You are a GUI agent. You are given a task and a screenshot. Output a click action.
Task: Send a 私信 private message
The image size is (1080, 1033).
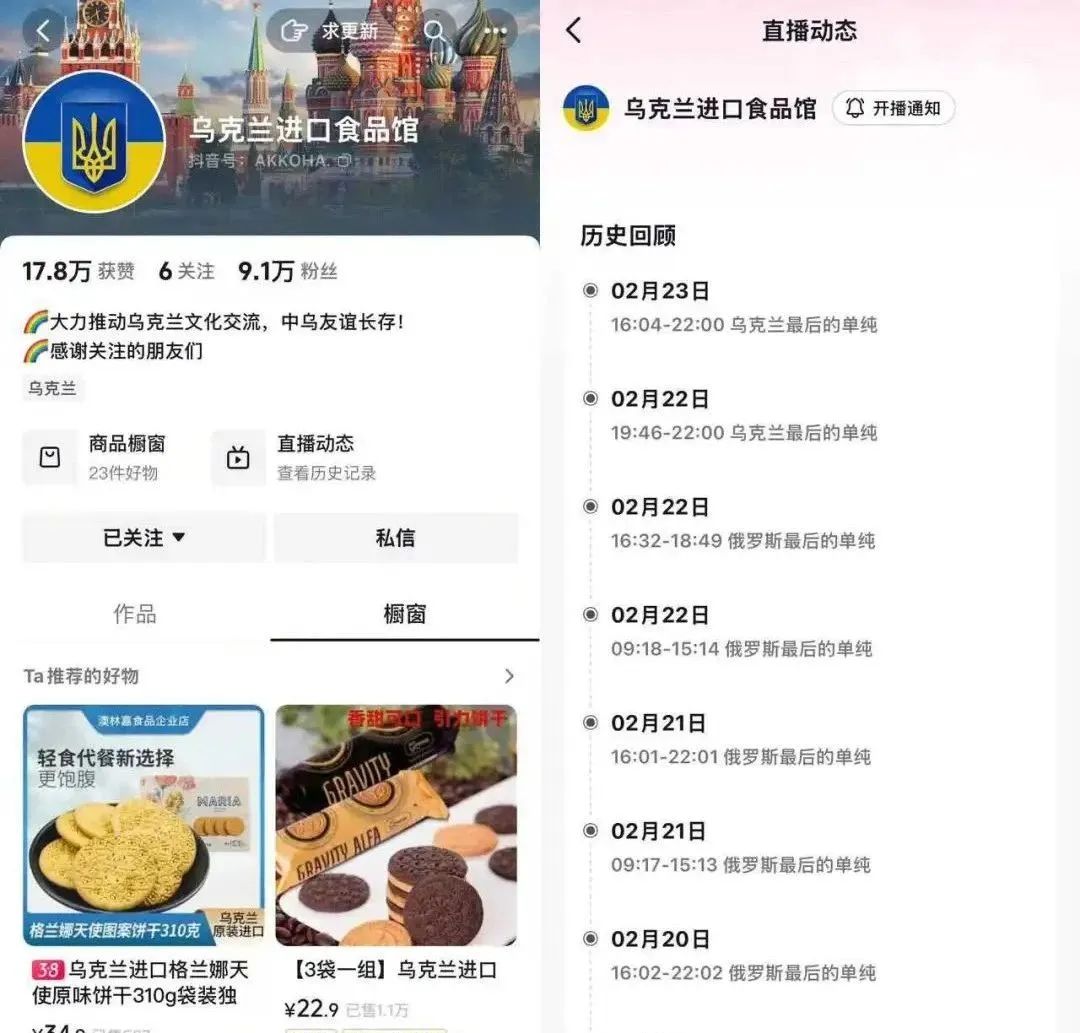pos(395,538)
